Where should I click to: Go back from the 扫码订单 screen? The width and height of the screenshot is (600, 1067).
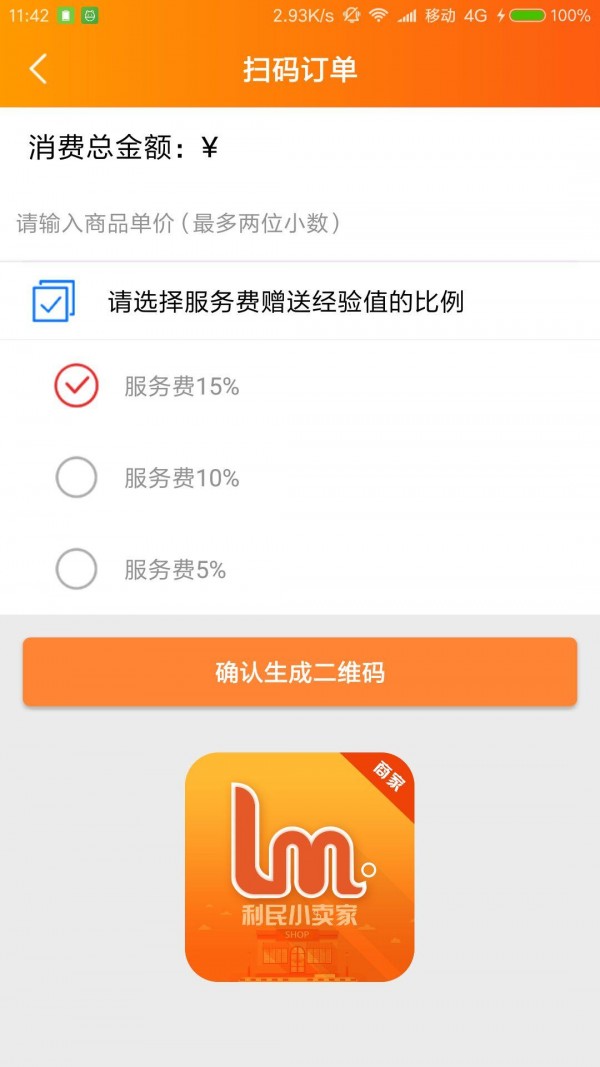(x=38, y=69)
